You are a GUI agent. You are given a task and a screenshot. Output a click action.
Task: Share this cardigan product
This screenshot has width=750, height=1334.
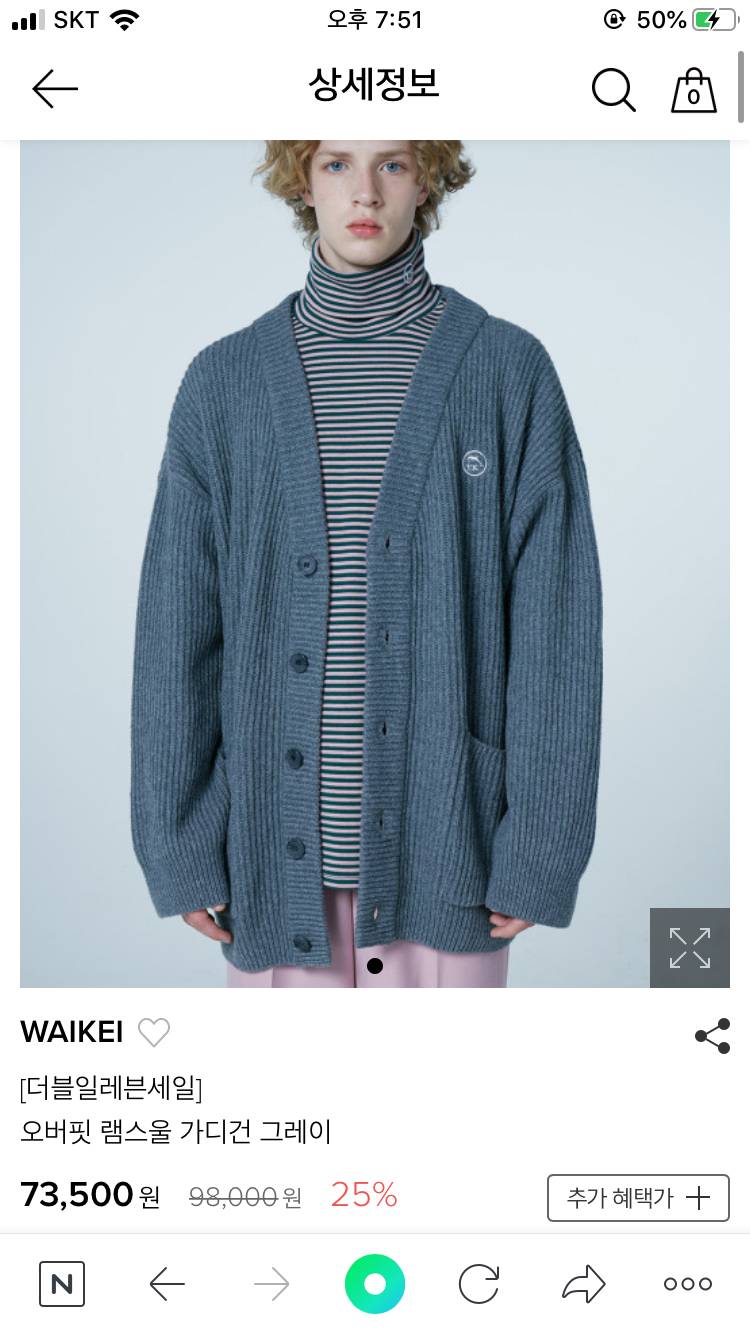[712, 1036]
